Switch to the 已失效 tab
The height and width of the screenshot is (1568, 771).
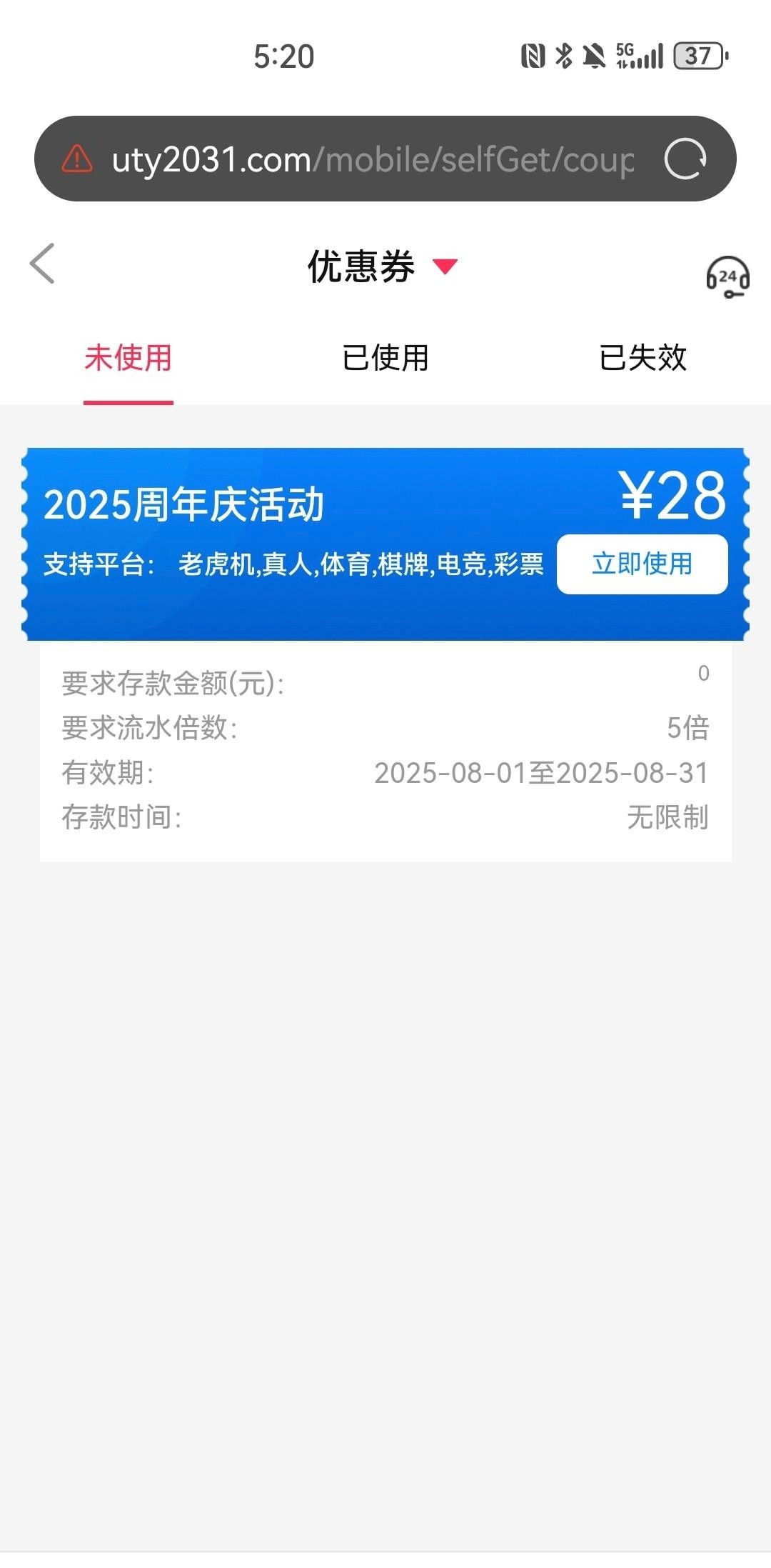point(642,358)
